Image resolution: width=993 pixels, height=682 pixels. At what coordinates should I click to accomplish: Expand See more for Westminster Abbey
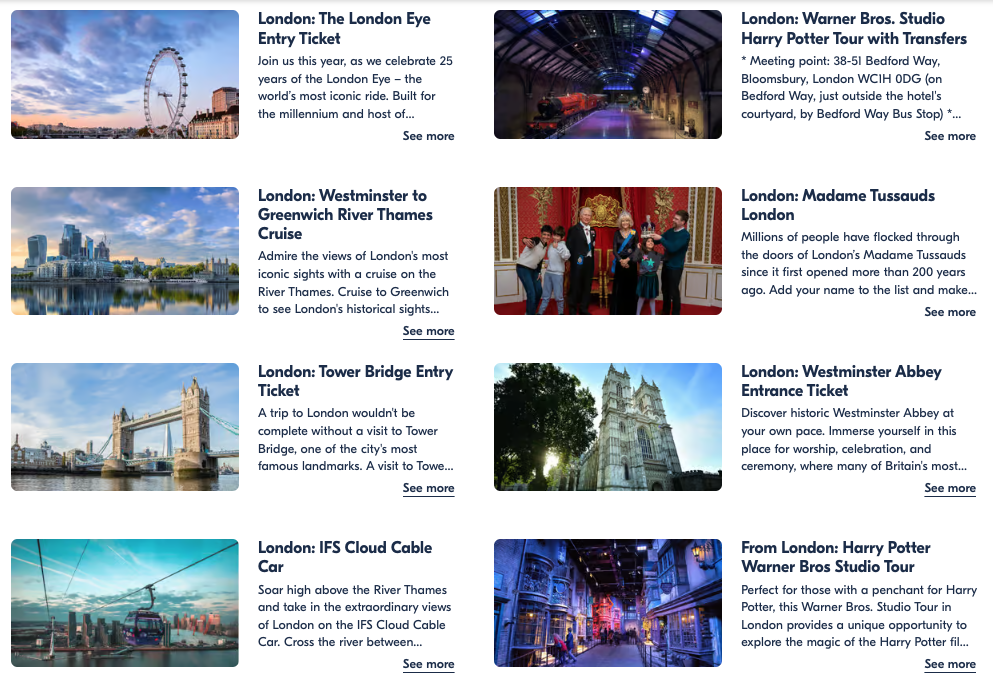coord(949,488)
